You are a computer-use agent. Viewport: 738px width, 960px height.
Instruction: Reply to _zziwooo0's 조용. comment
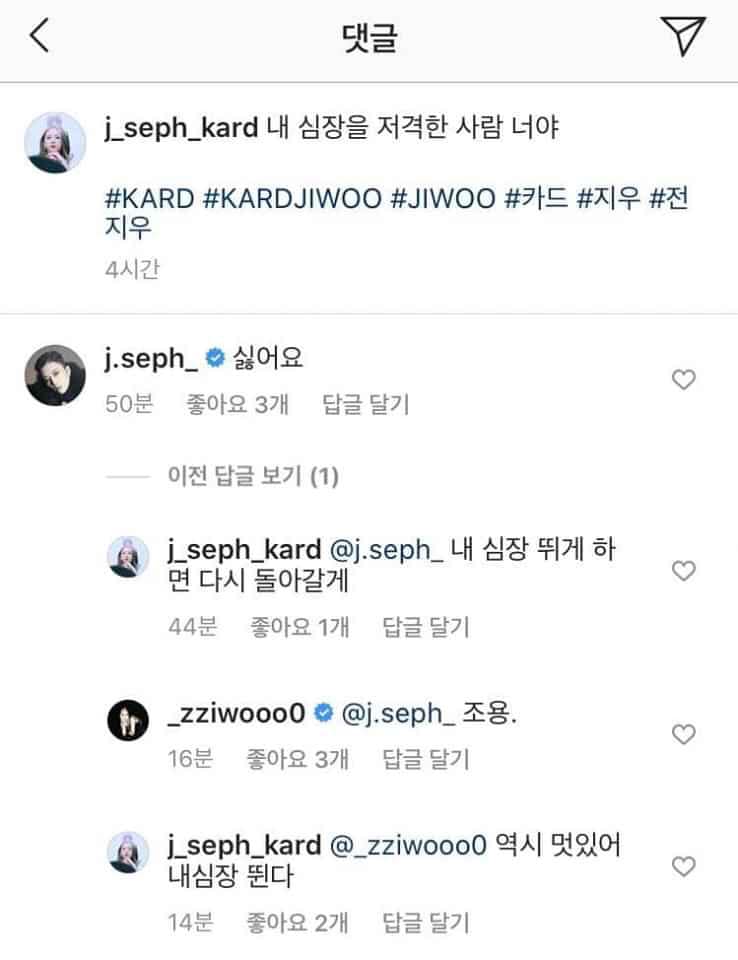(x=426, y=759)
